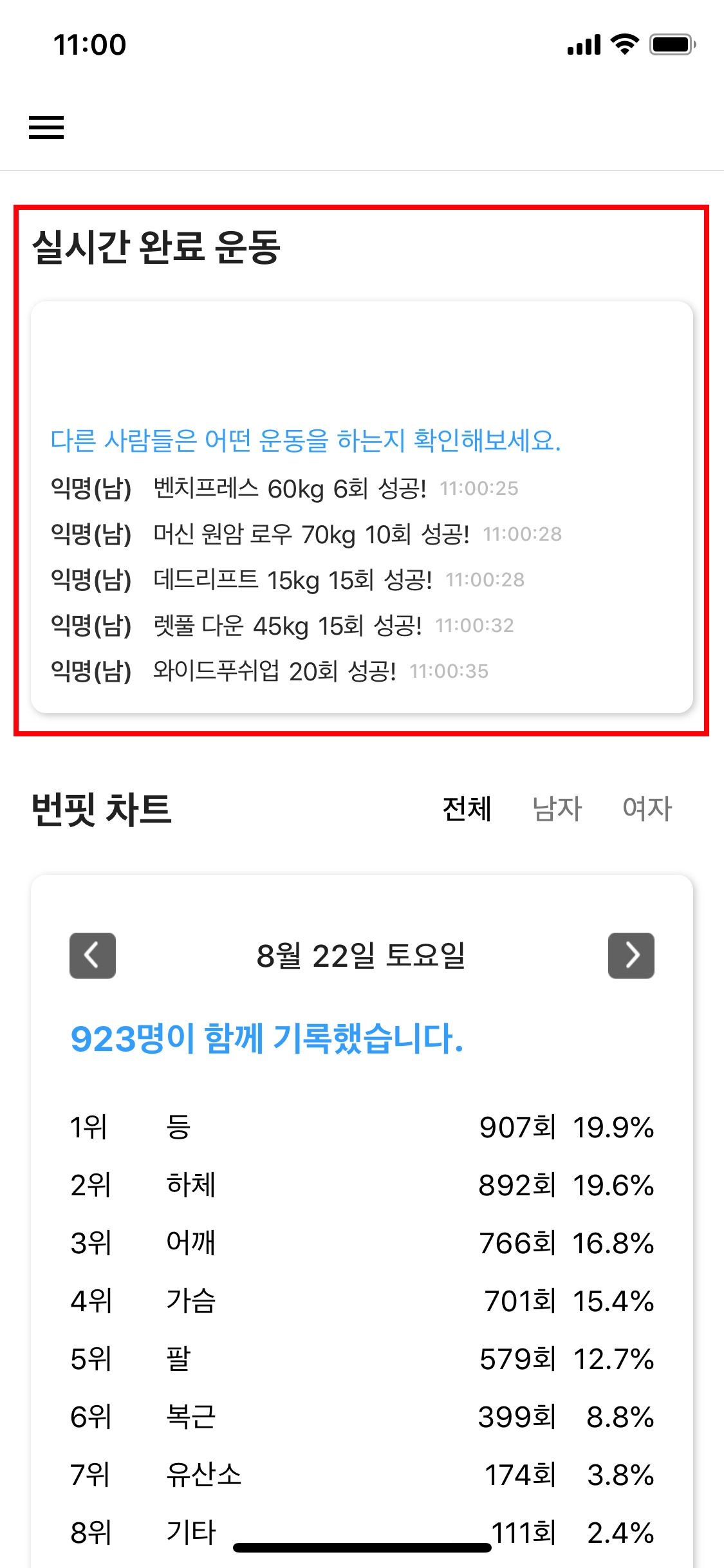Open the hamburger drawer menu
Screen dimensions: 724x1568
[x=46, y=127]
